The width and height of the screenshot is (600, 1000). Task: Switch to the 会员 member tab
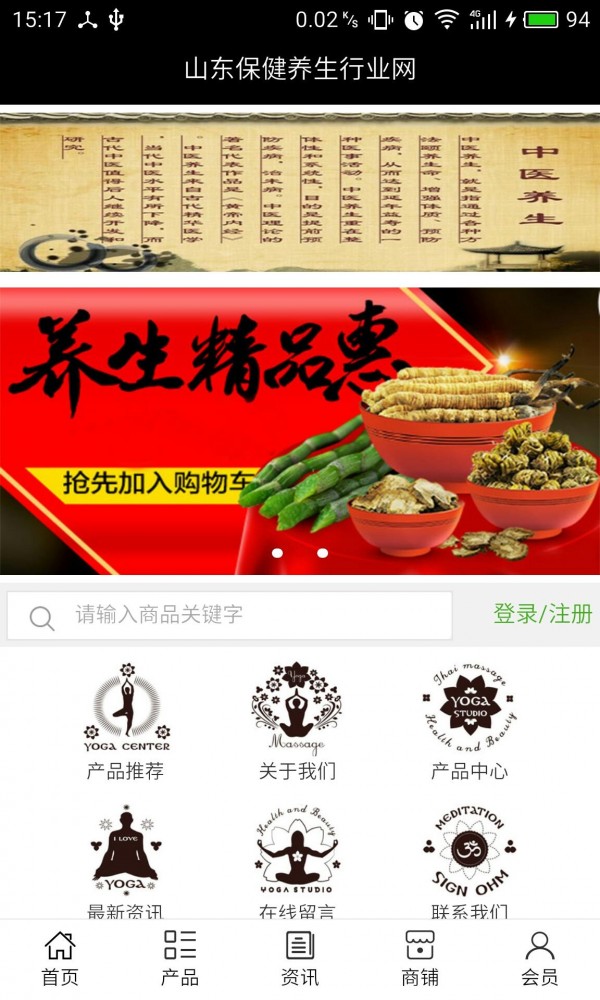(540, 958)
